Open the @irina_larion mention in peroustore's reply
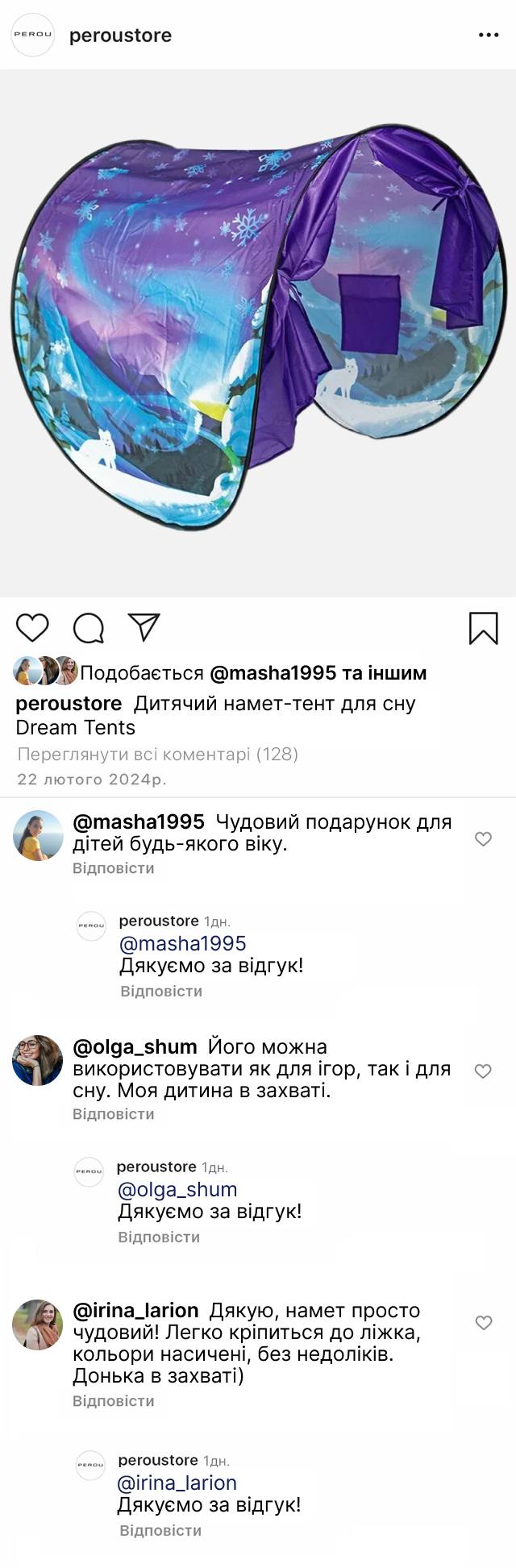This screenshot has height=1568, width=516. coord(177,1483)
